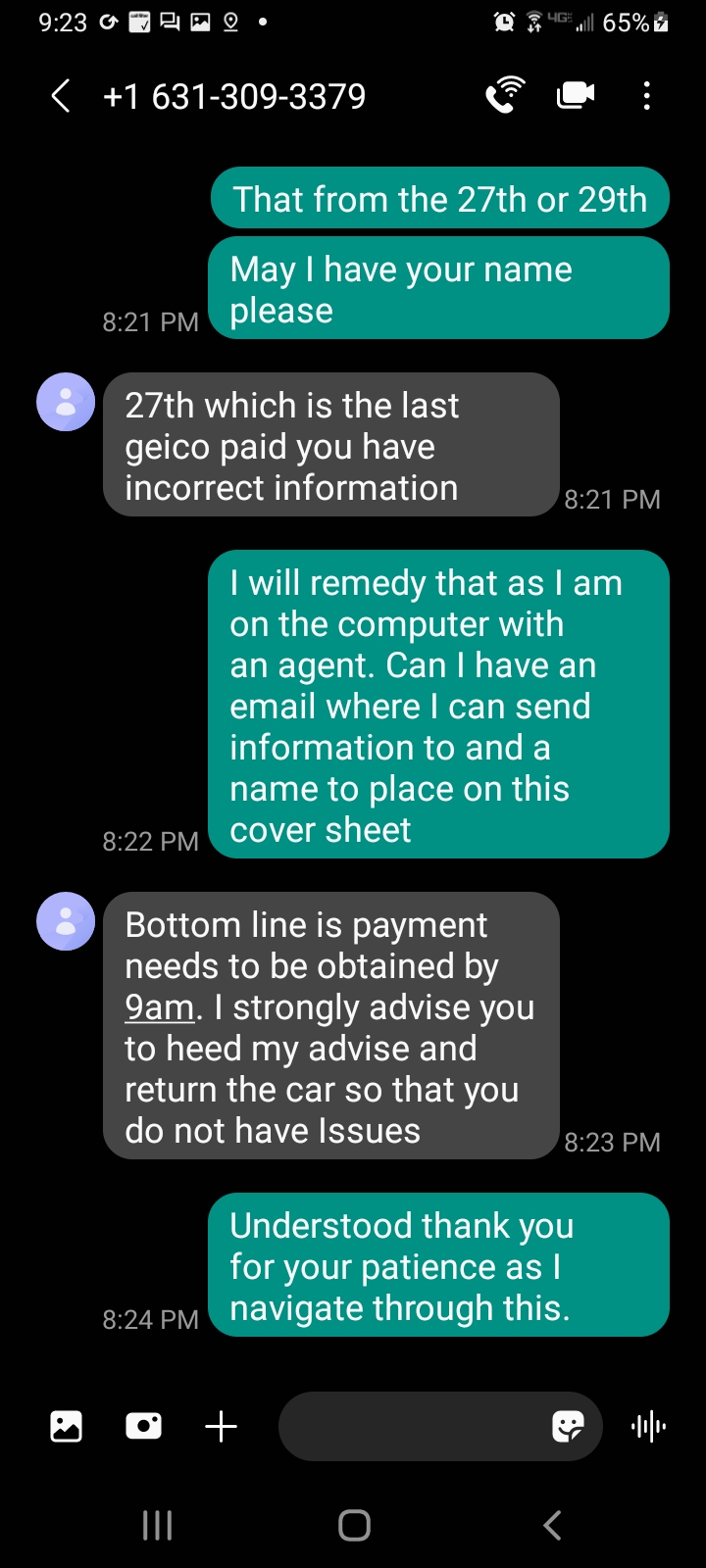Start a voice call with the contact
Viewport: 706px width, 1568px height.
pyautogui.click(x=503, y=95)
